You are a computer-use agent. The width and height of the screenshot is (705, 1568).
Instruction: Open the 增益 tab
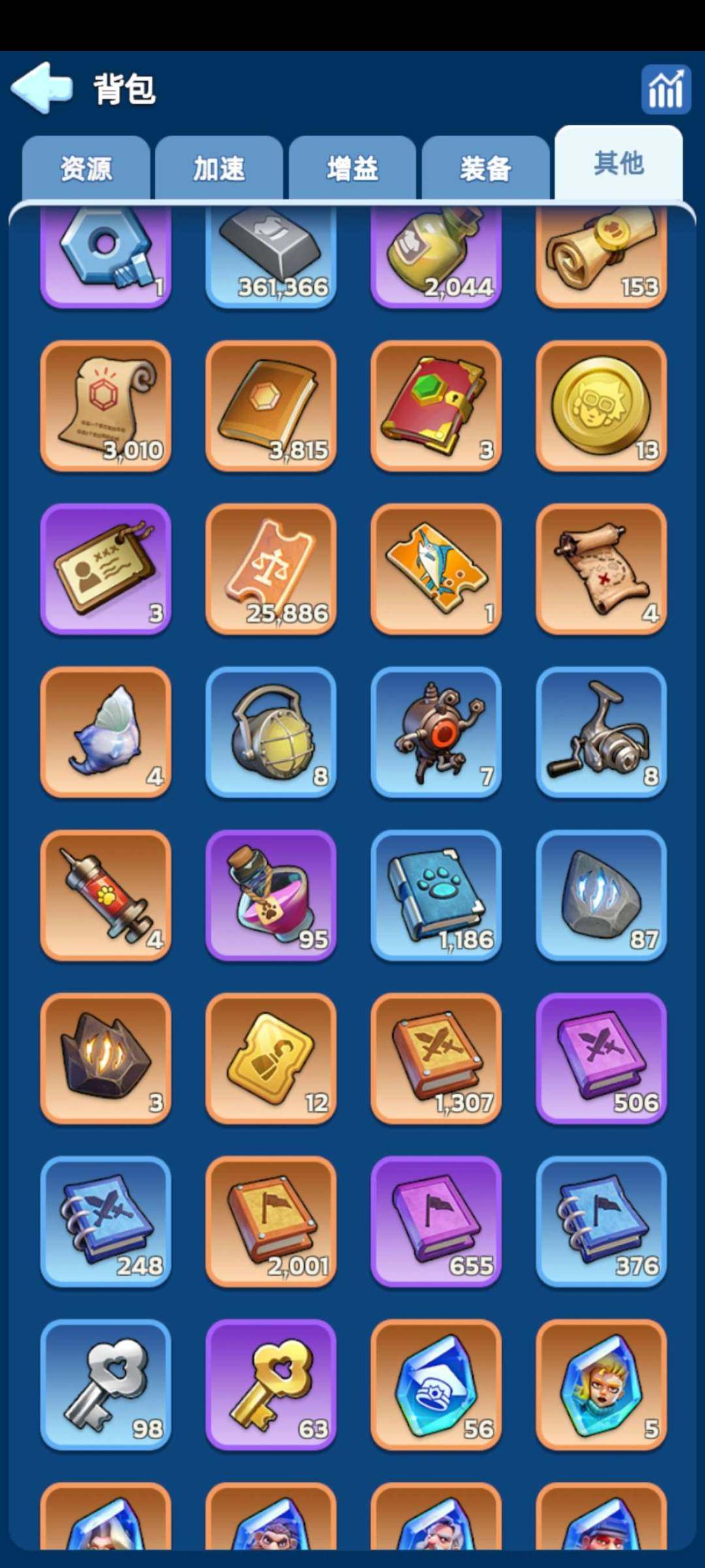[352, 169]
